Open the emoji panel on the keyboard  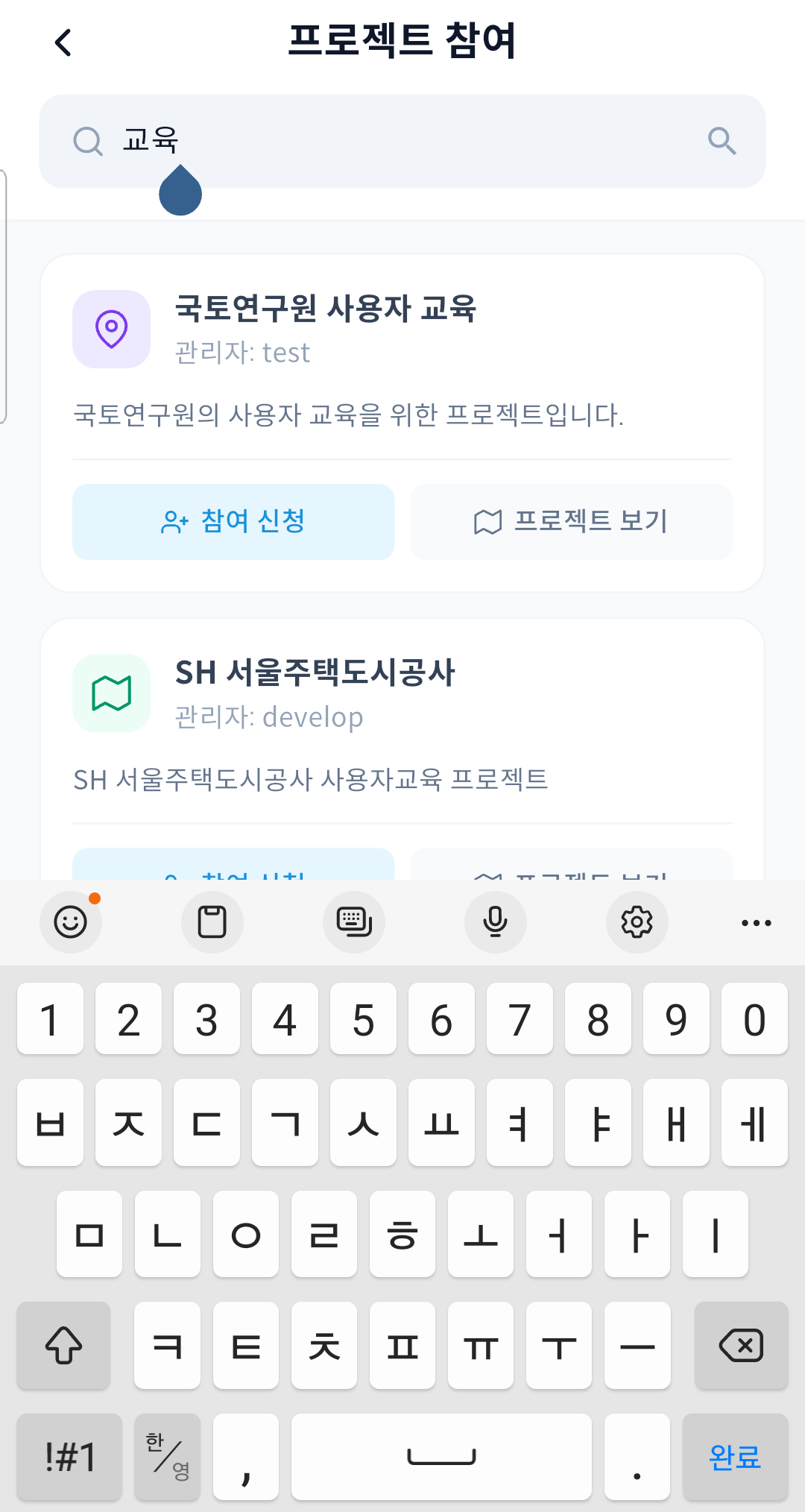(71, 922)
